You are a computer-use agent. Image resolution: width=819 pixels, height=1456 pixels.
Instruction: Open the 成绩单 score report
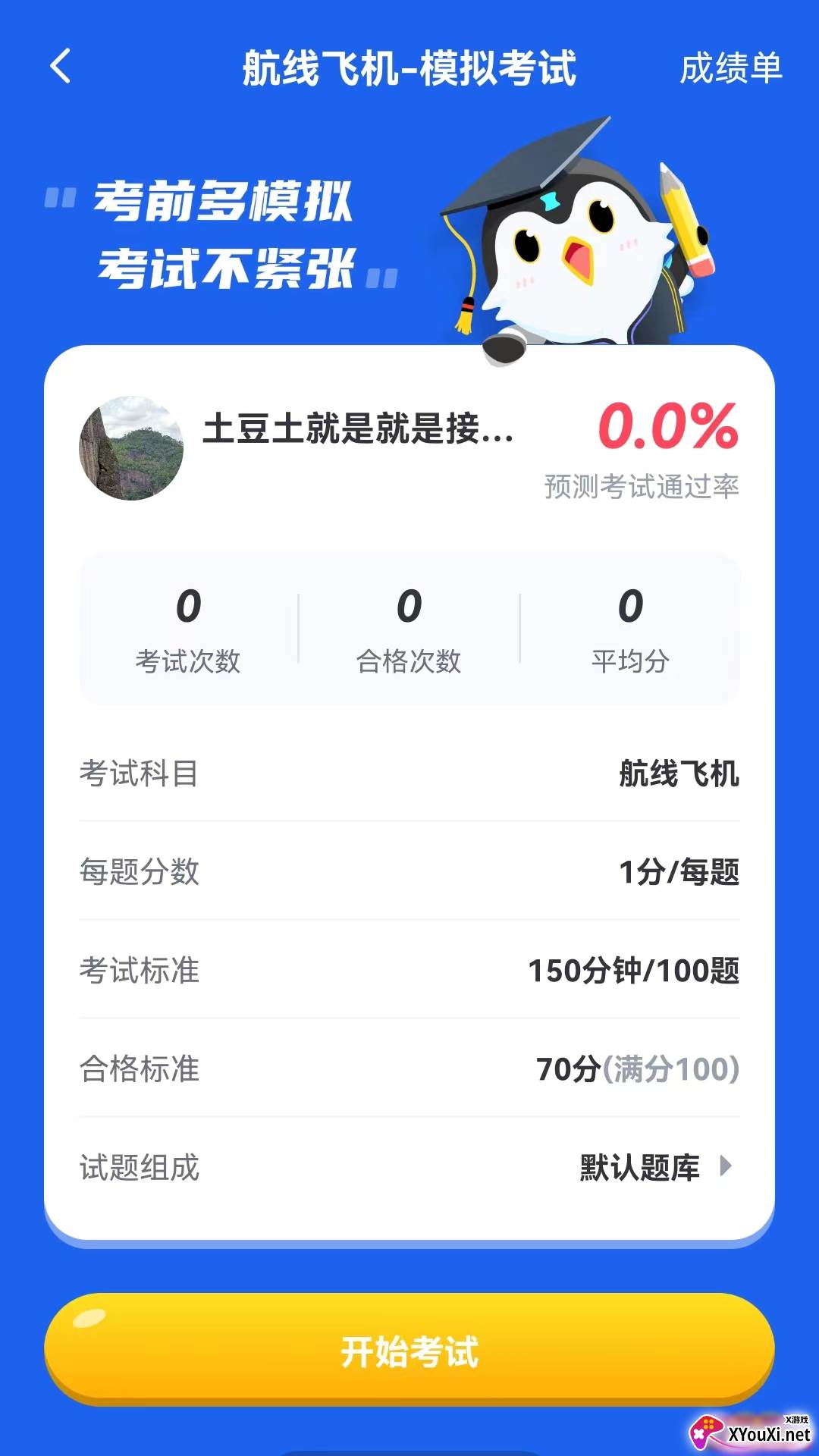[x=730, y=68]
